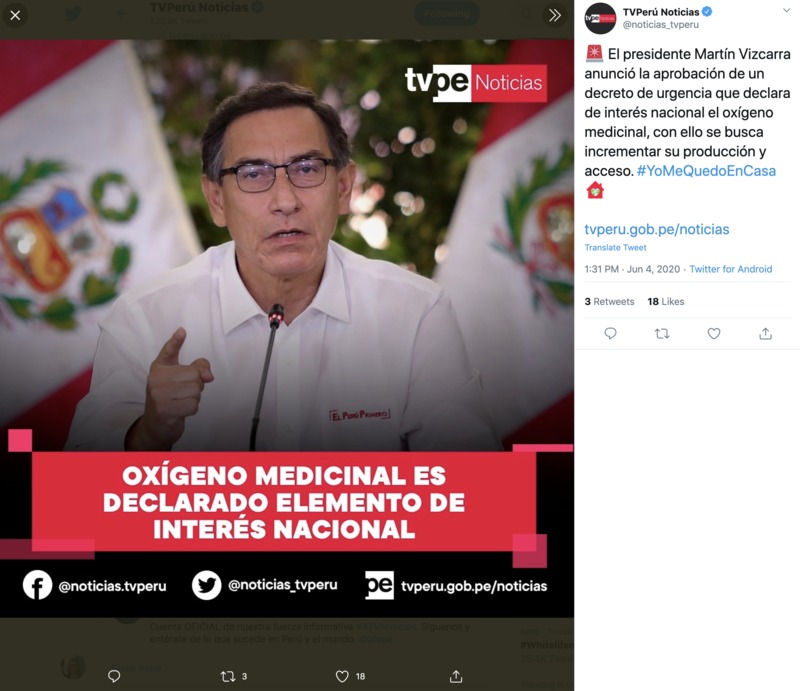The image size is (800, 691).
Task: Like the tweet in side panel
Action: point(714,334)
